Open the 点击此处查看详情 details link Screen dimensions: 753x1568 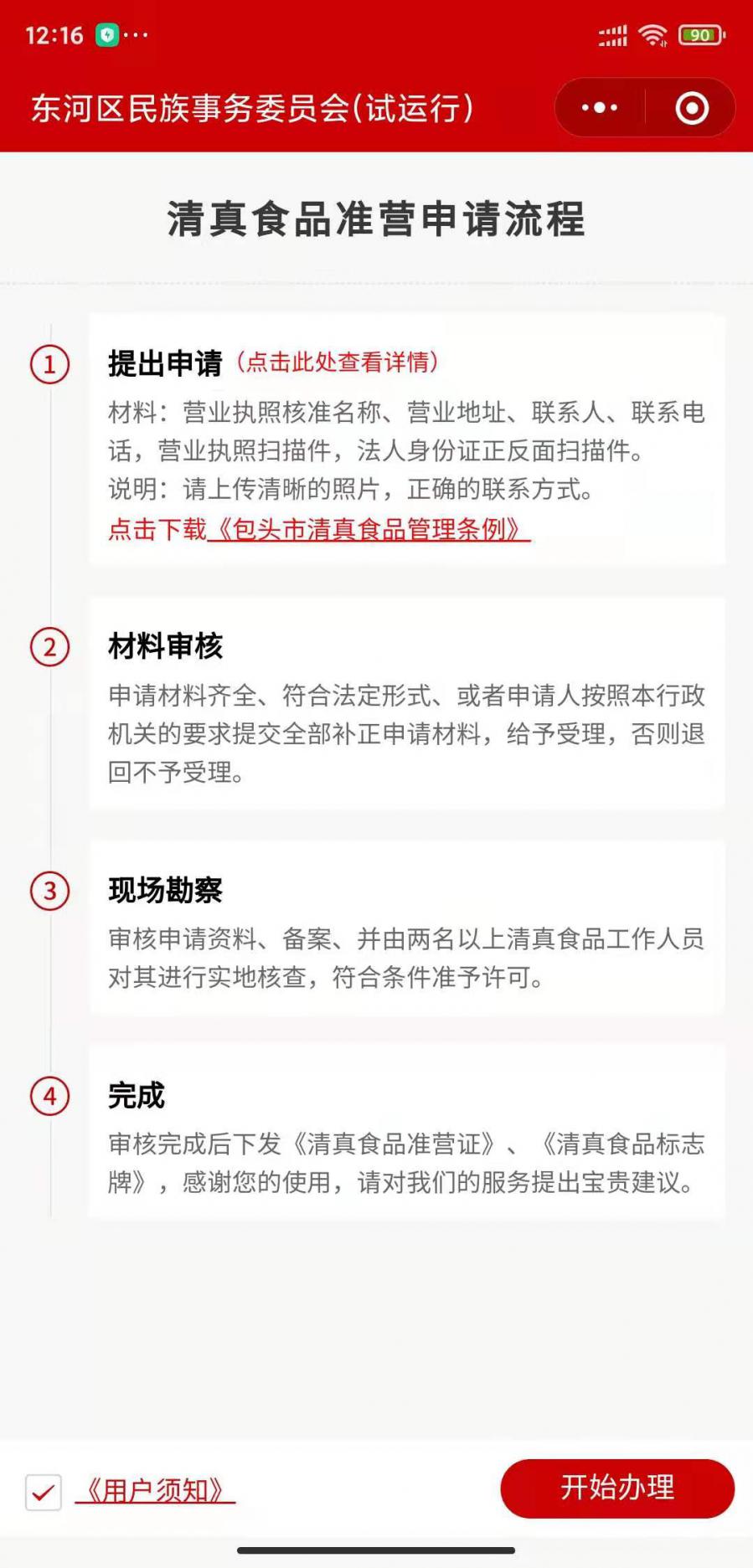[338, 362]
